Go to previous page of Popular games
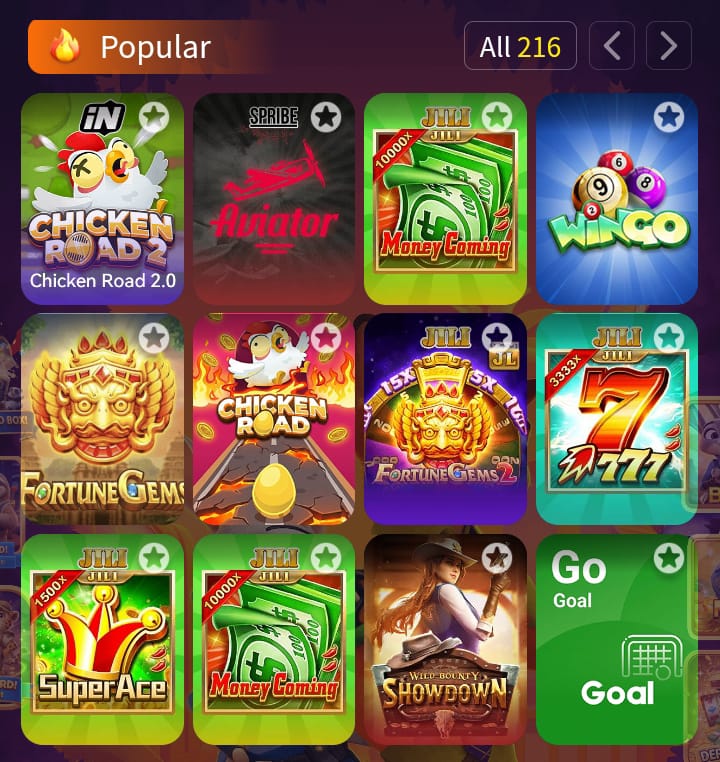The height and width of the screenshot is (762, 720). click(x=612, y=46)
